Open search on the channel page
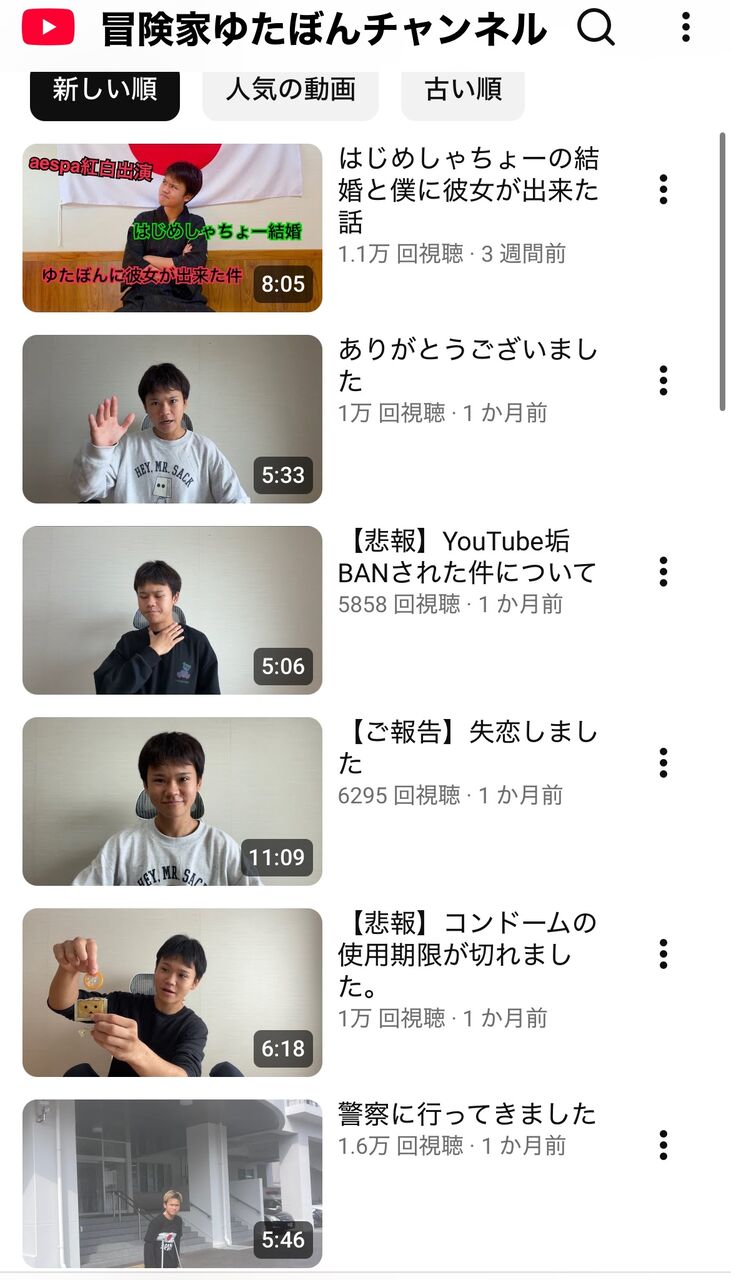Screen dimensions: 731x1280 (596, 28)
